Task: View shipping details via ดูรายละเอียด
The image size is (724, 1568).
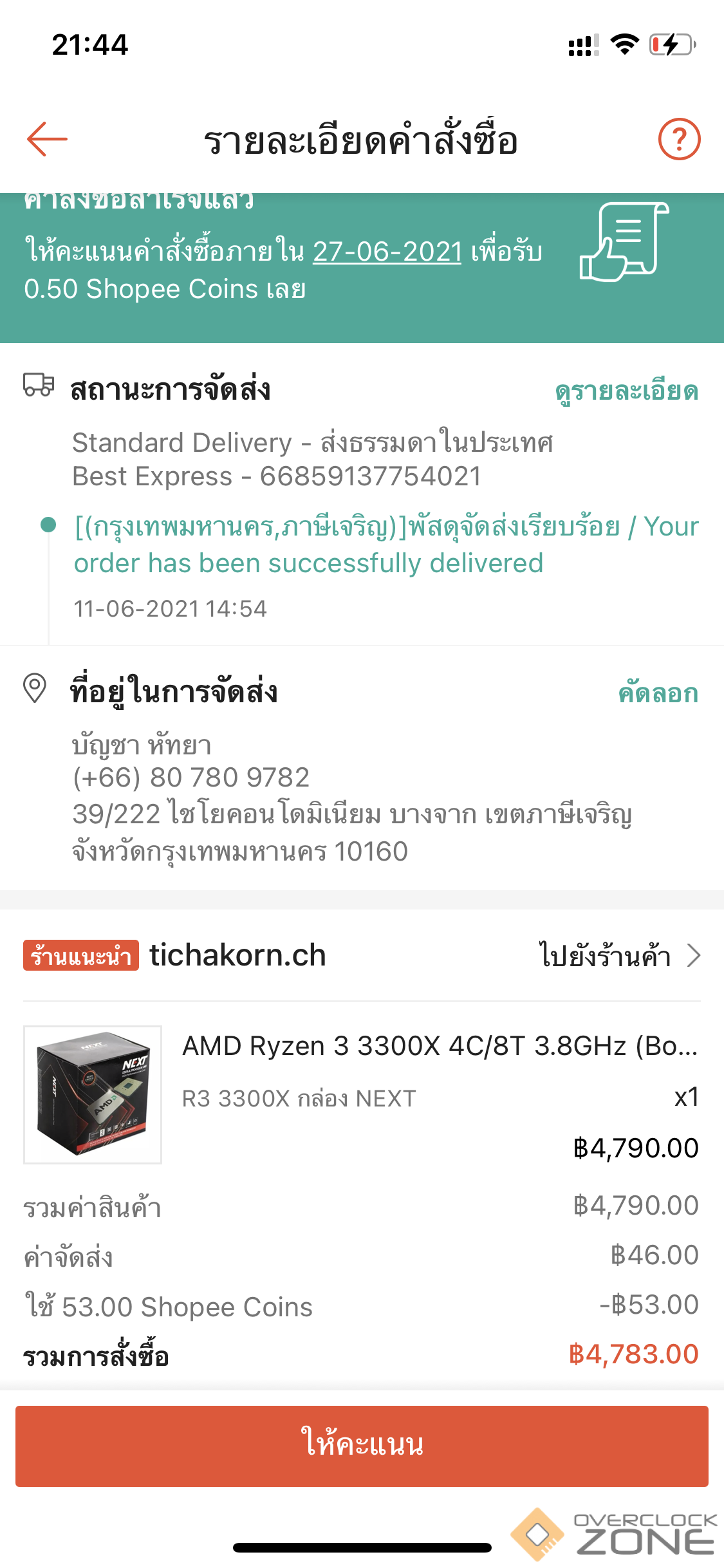Action: [626, 391]
